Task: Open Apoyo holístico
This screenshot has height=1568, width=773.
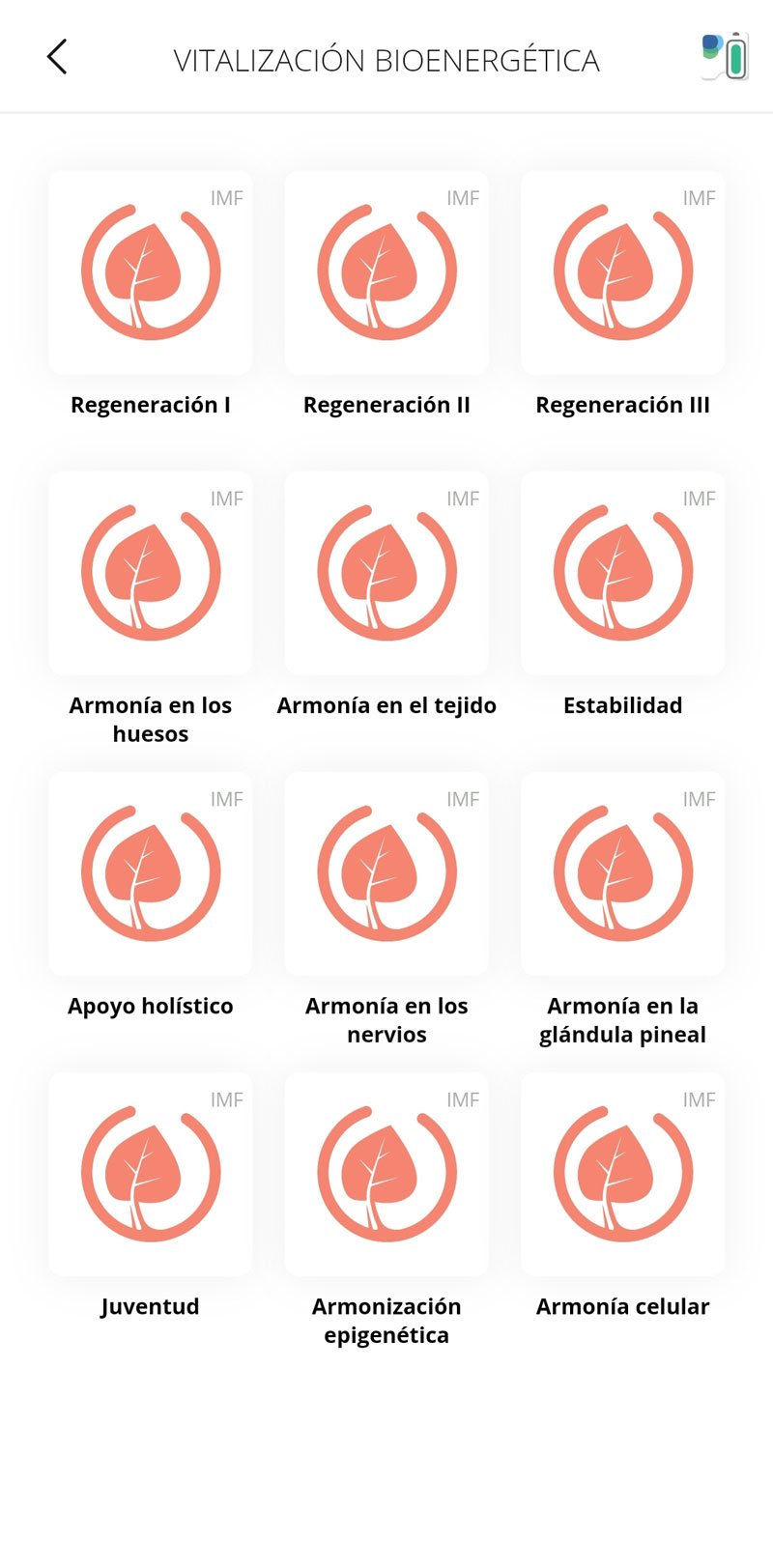Action: 151,874
